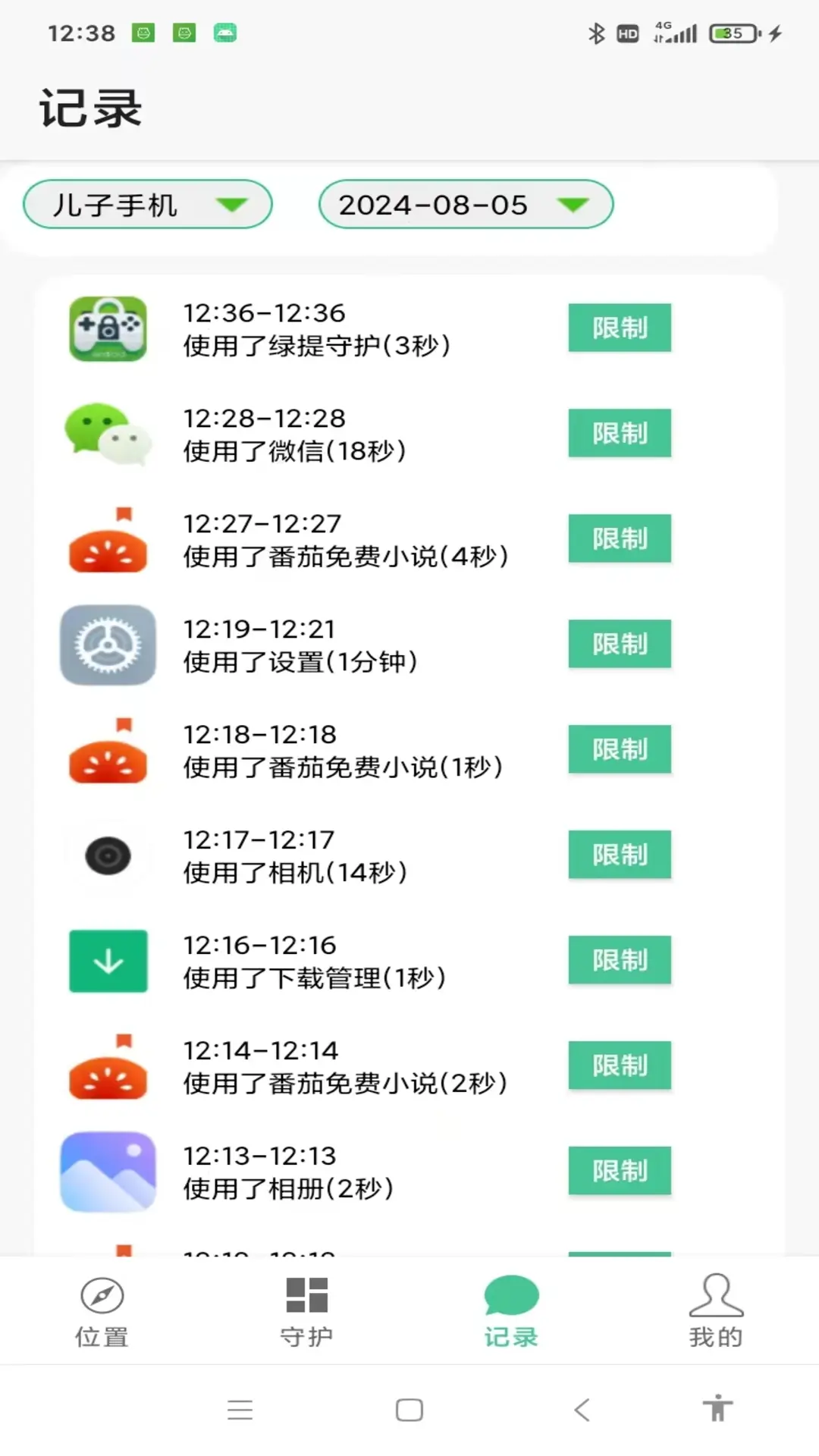
Task: Open the 我的 tab
Action: point(716,1311)
